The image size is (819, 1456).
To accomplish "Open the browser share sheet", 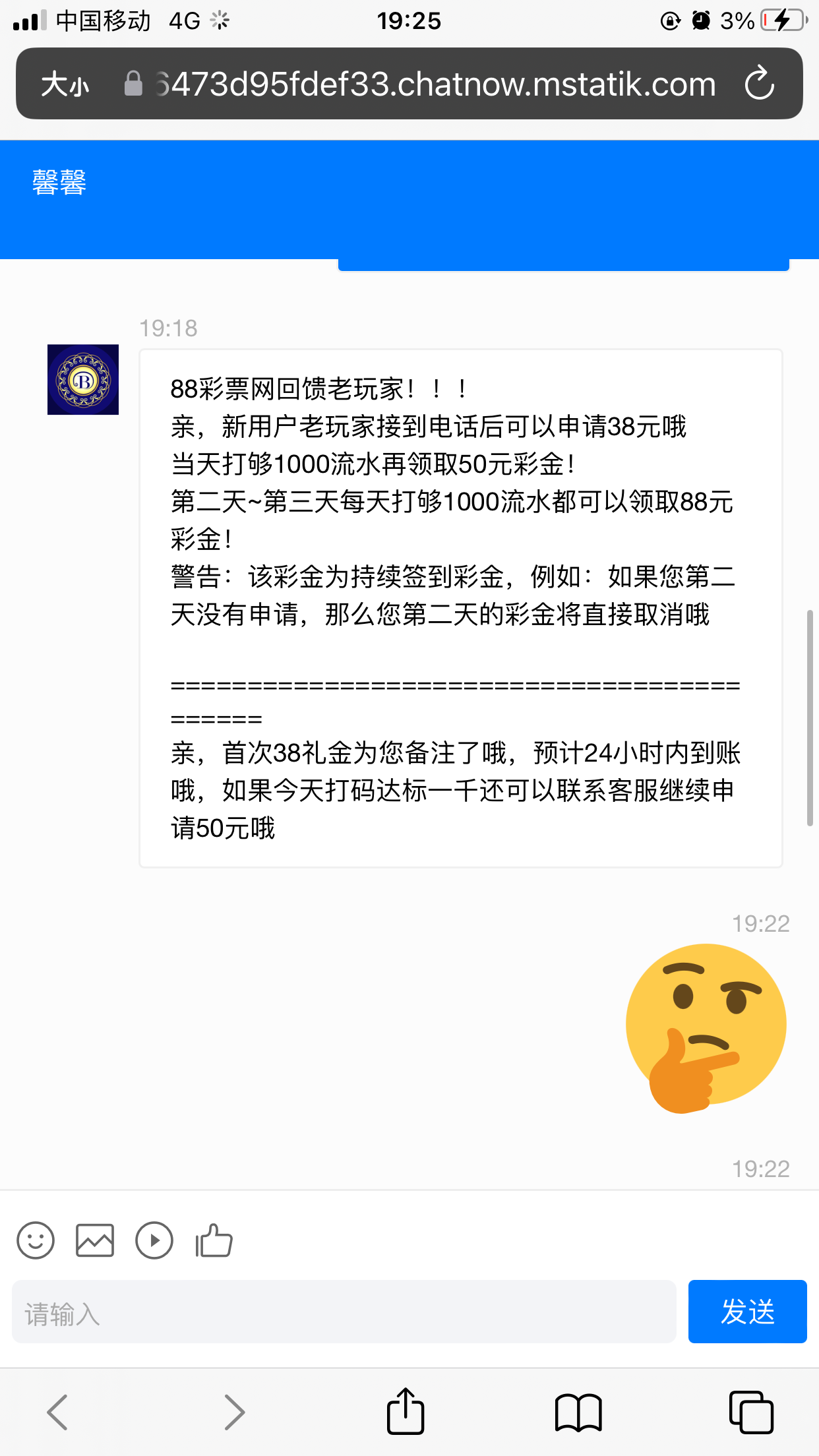I will (x=405, y=1412).
